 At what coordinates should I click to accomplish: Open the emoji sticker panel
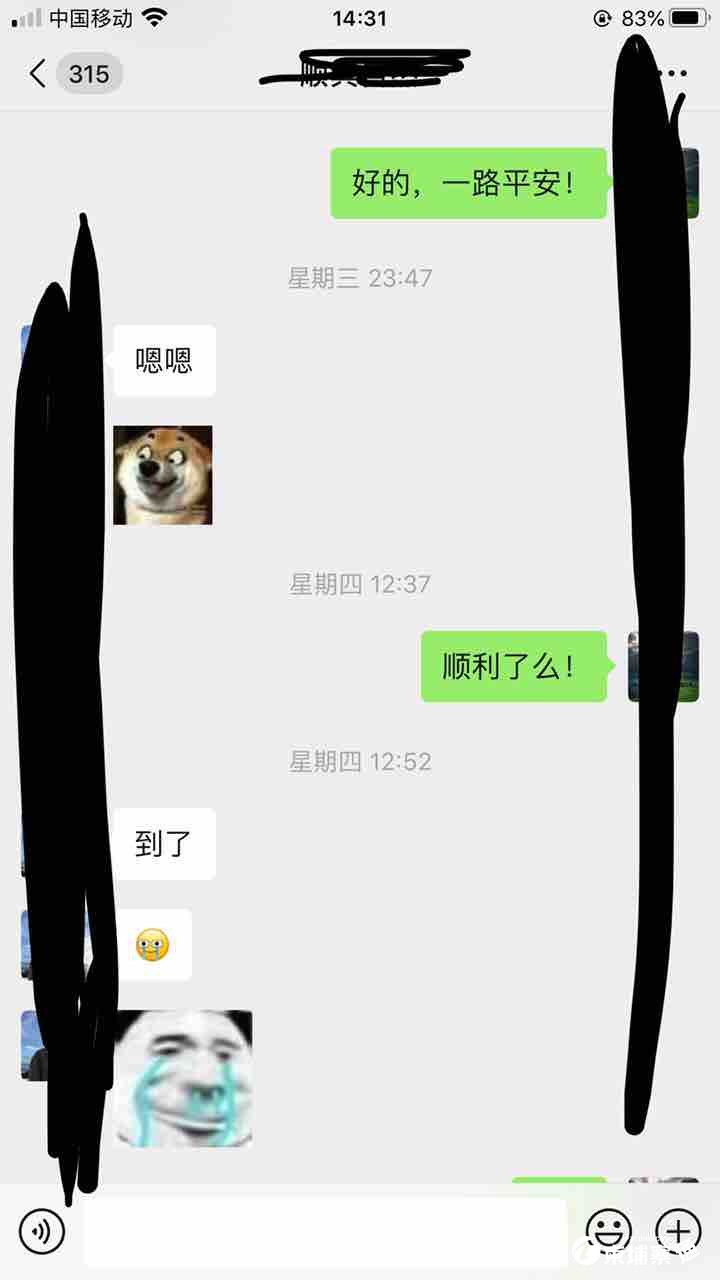[608, 1231]
